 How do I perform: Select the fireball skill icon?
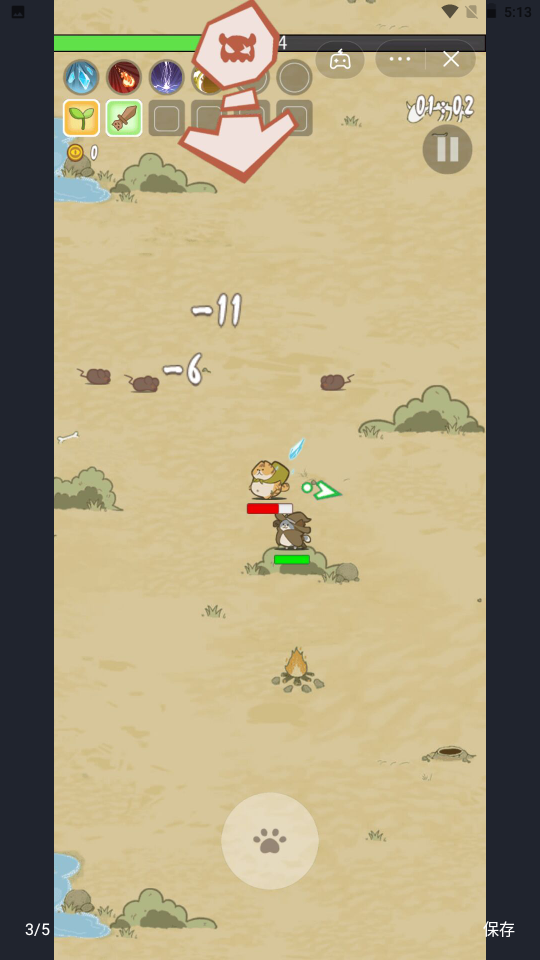pyautogui.click(x=124, y=77)
